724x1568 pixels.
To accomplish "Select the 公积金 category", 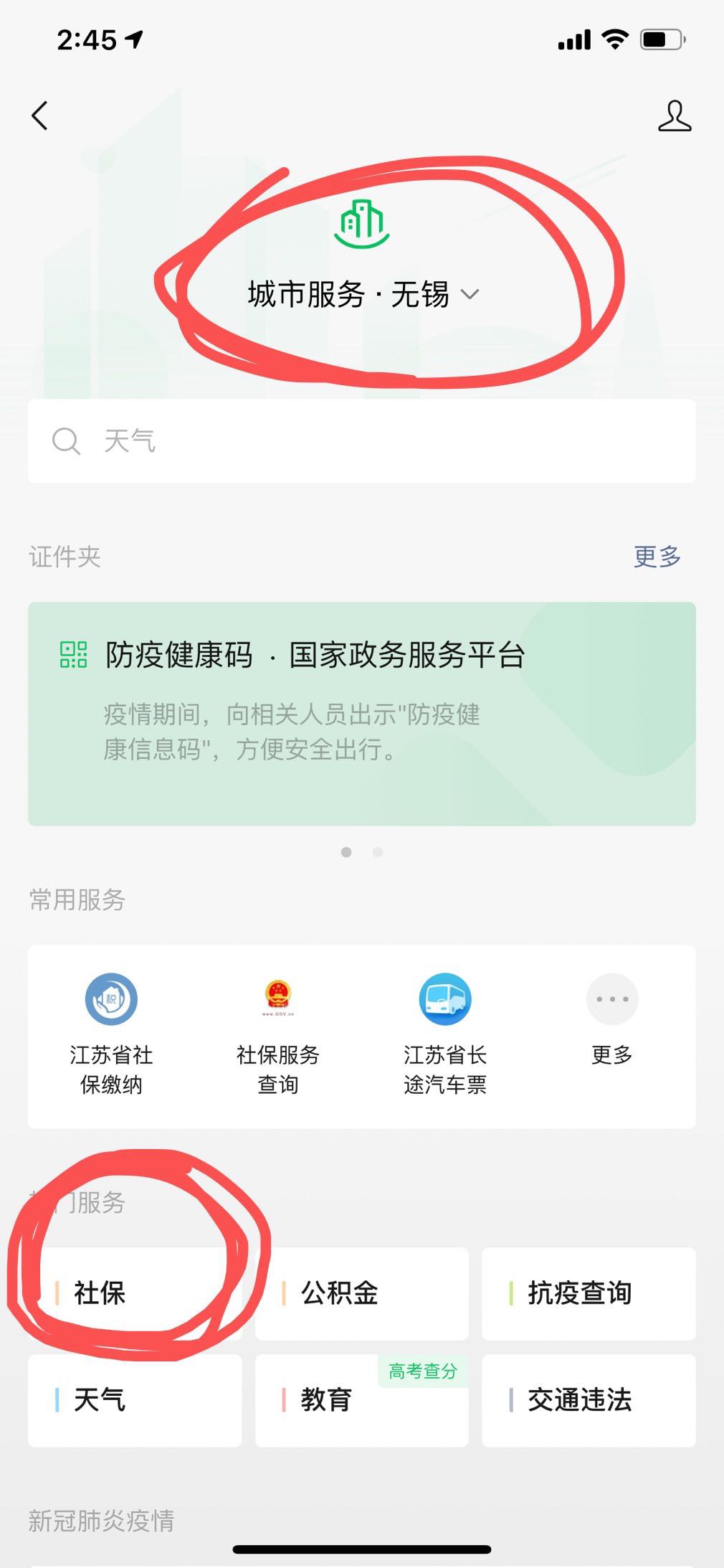I will click(361, 1293).
